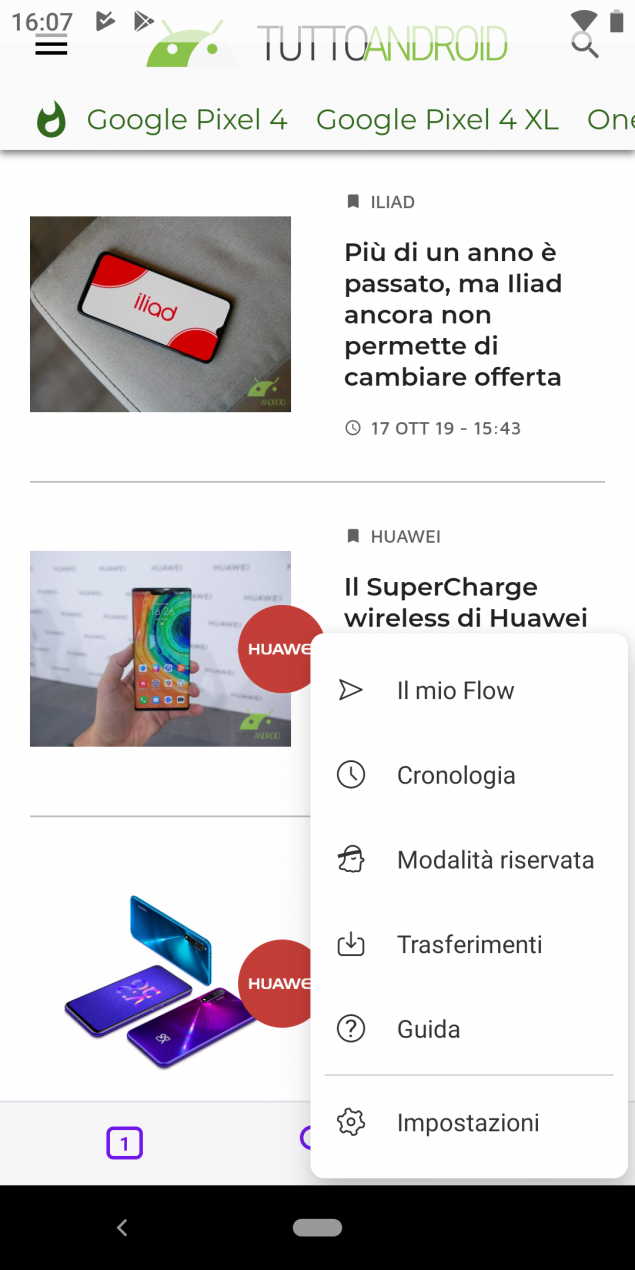This screenshot has width=635, height=1270.
Task: Open the Google Pixel 4 topic
Action: point(187,120)
